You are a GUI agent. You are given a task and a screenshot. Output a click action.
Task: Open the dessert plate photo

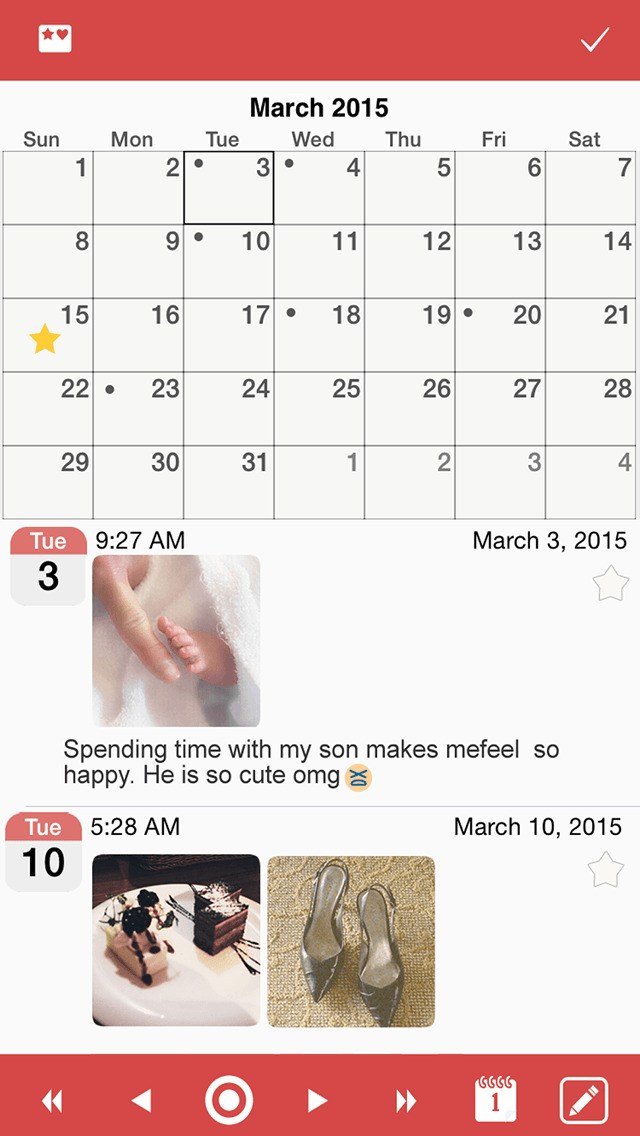176,941
